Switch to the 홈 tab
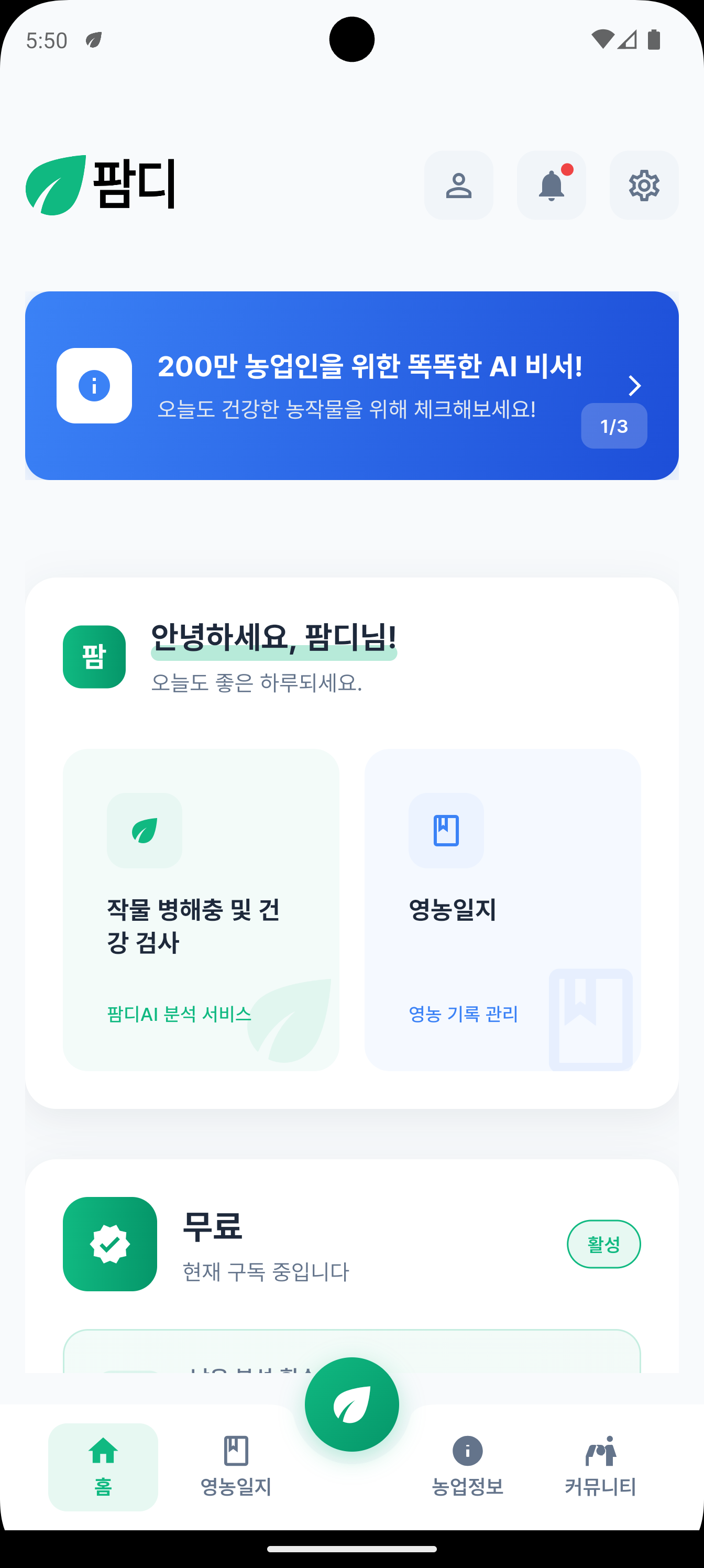The image size is (704, 1568). (x=103, y=1466)
